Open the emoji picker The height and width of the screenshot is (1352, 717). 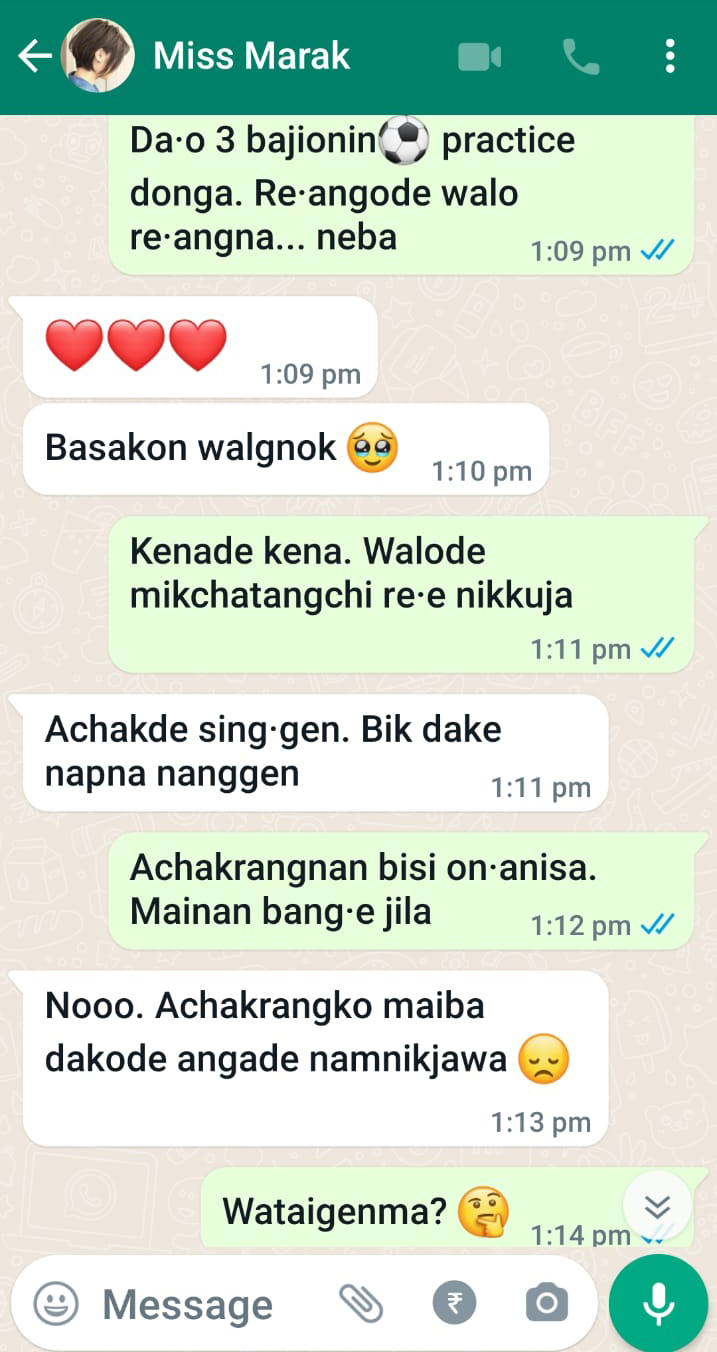(x=56, y=1303)
